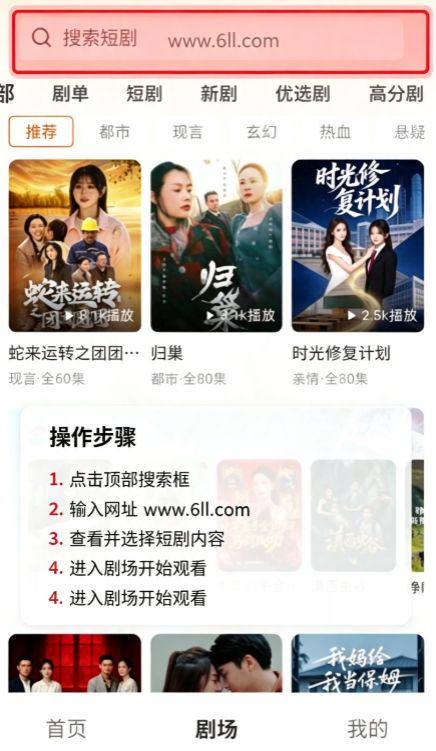Open the 搜索短剧 search box
The height and width of the screenshot is (751, 436).
click(x=220, y=41)
